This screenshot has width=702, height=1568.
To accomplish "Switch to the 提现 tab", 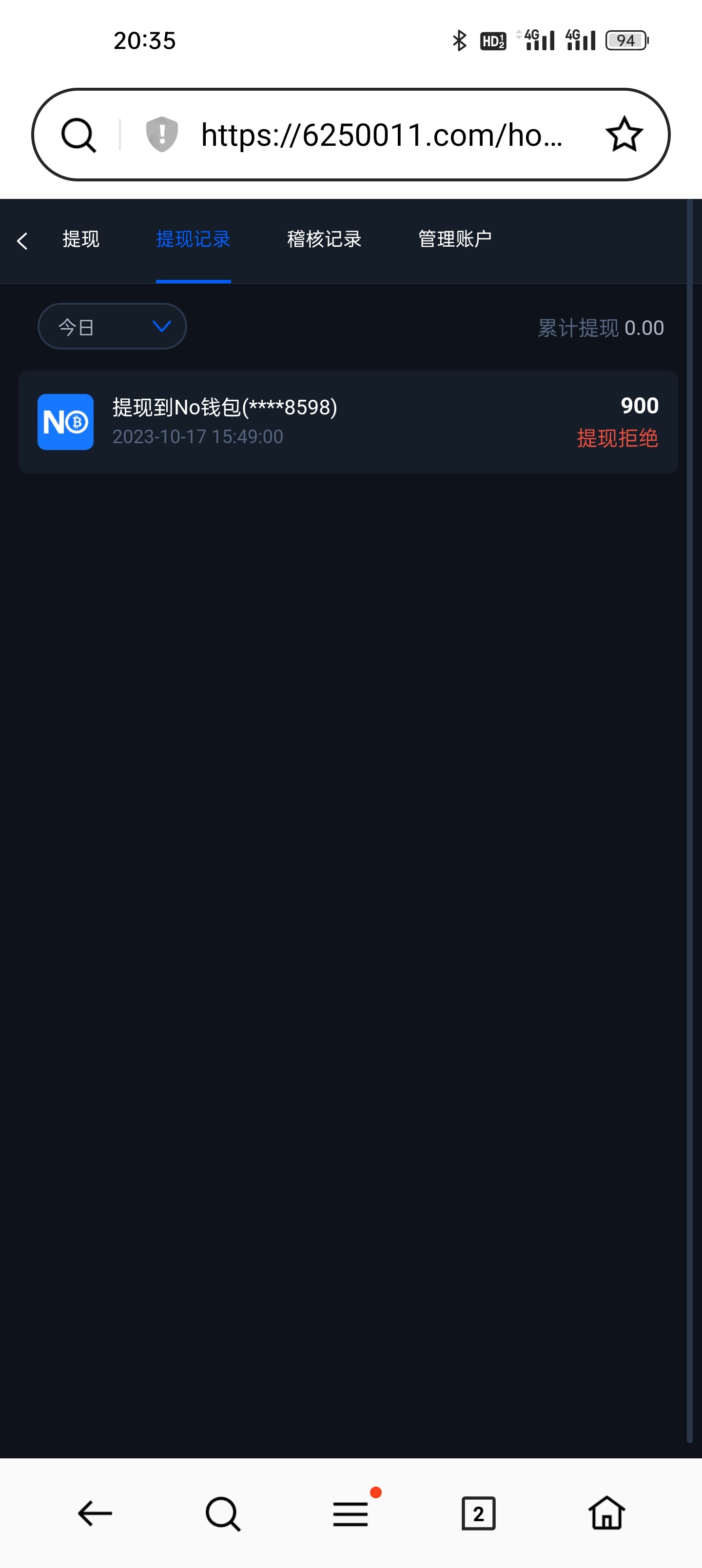I will pos(80,238).
